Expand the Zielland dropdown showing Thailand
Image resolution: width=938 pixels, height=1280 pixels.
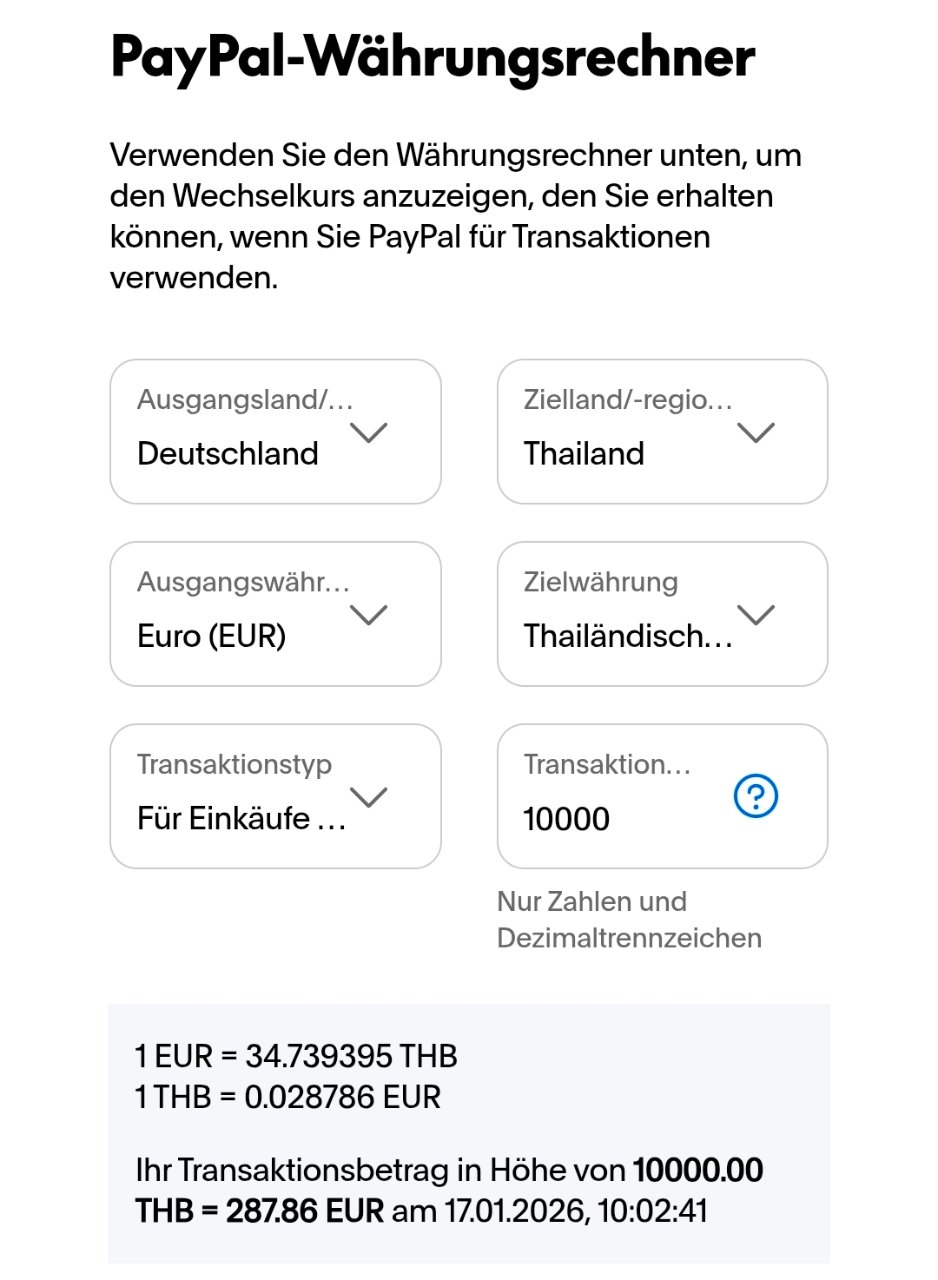[x=662, y=432]
